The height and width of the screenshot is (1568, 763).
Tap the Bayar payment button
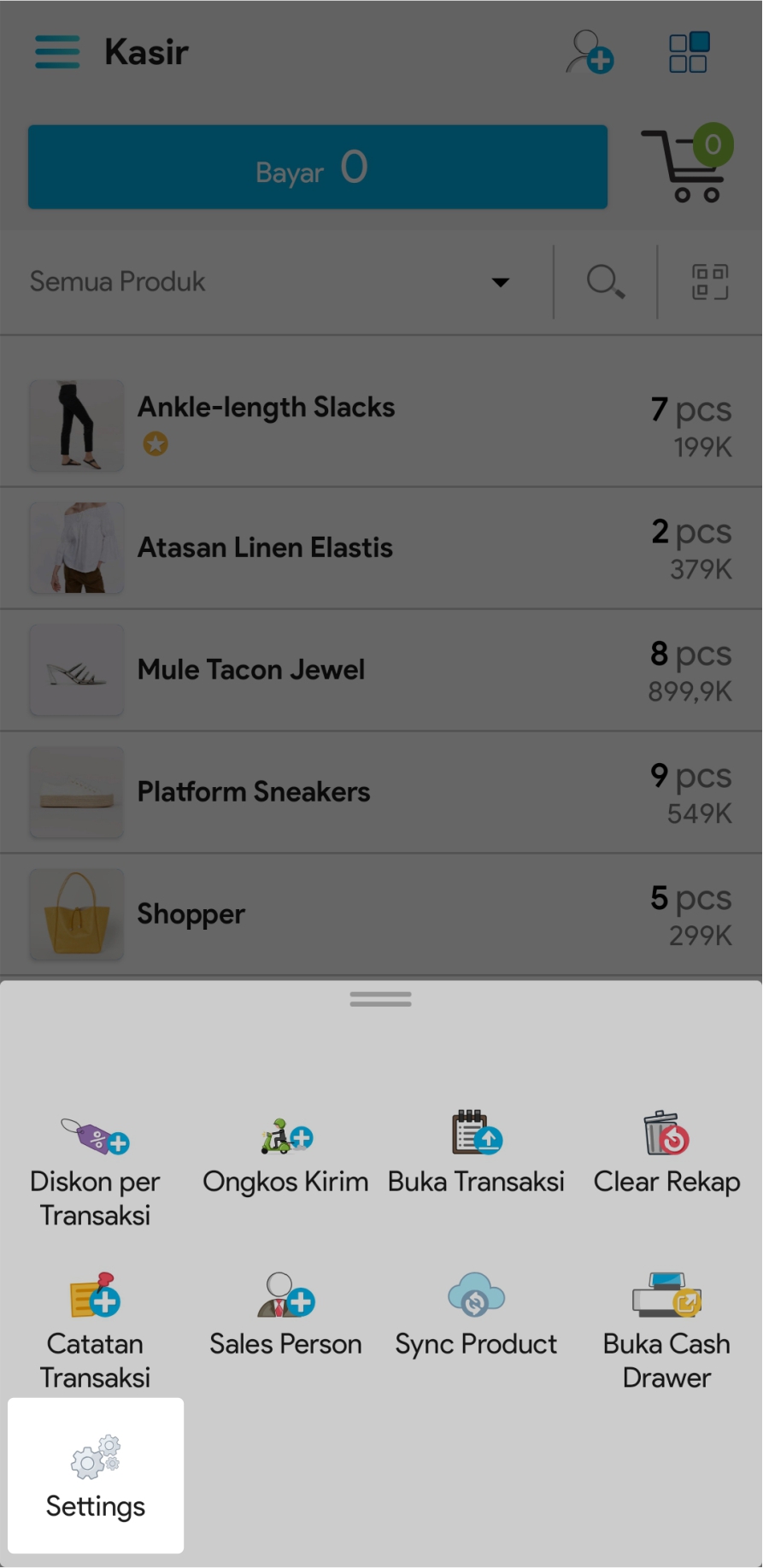coord(318,167)
